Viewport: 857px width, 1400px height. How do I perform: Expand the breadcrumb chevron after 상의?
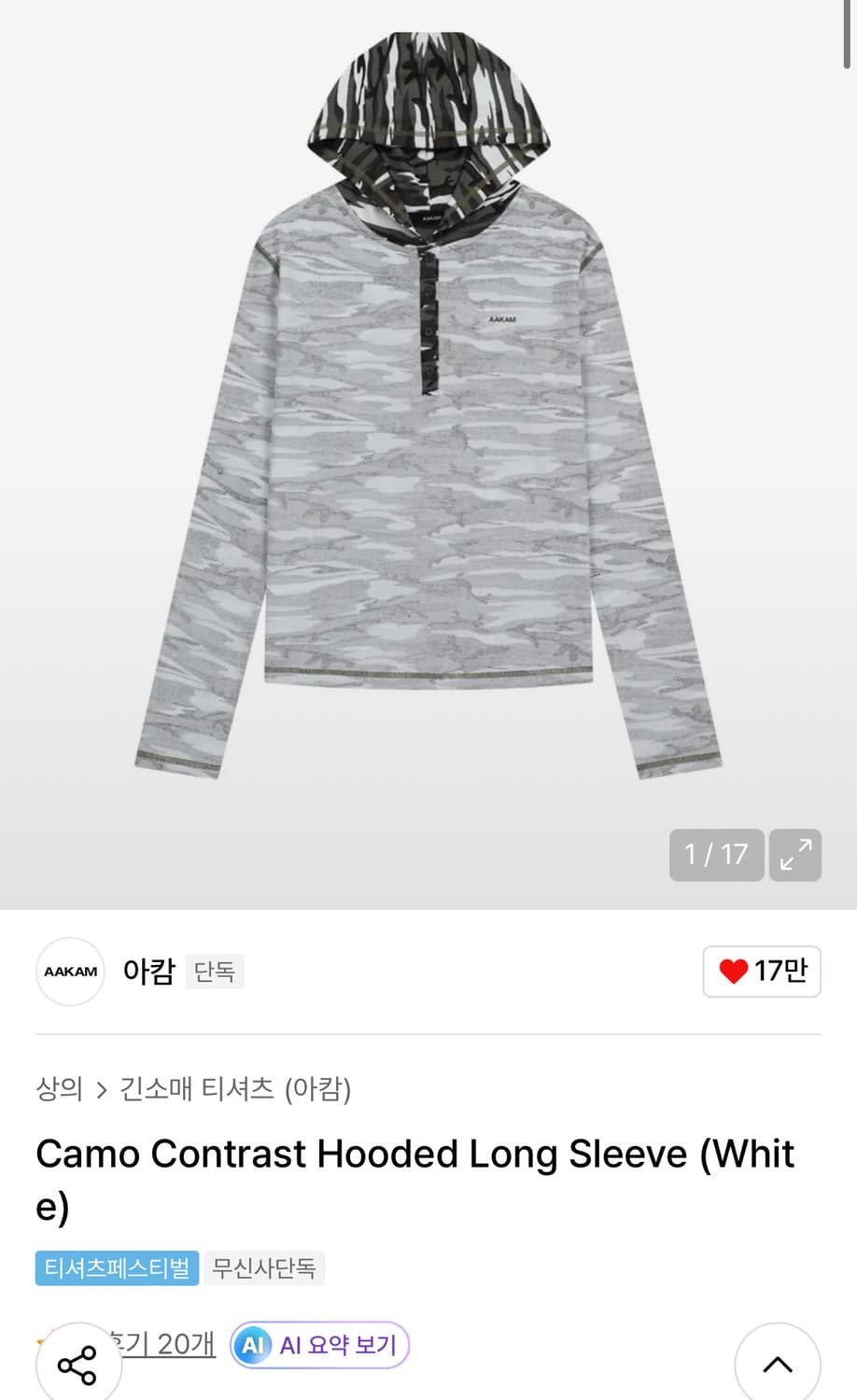click(100, 1089)
